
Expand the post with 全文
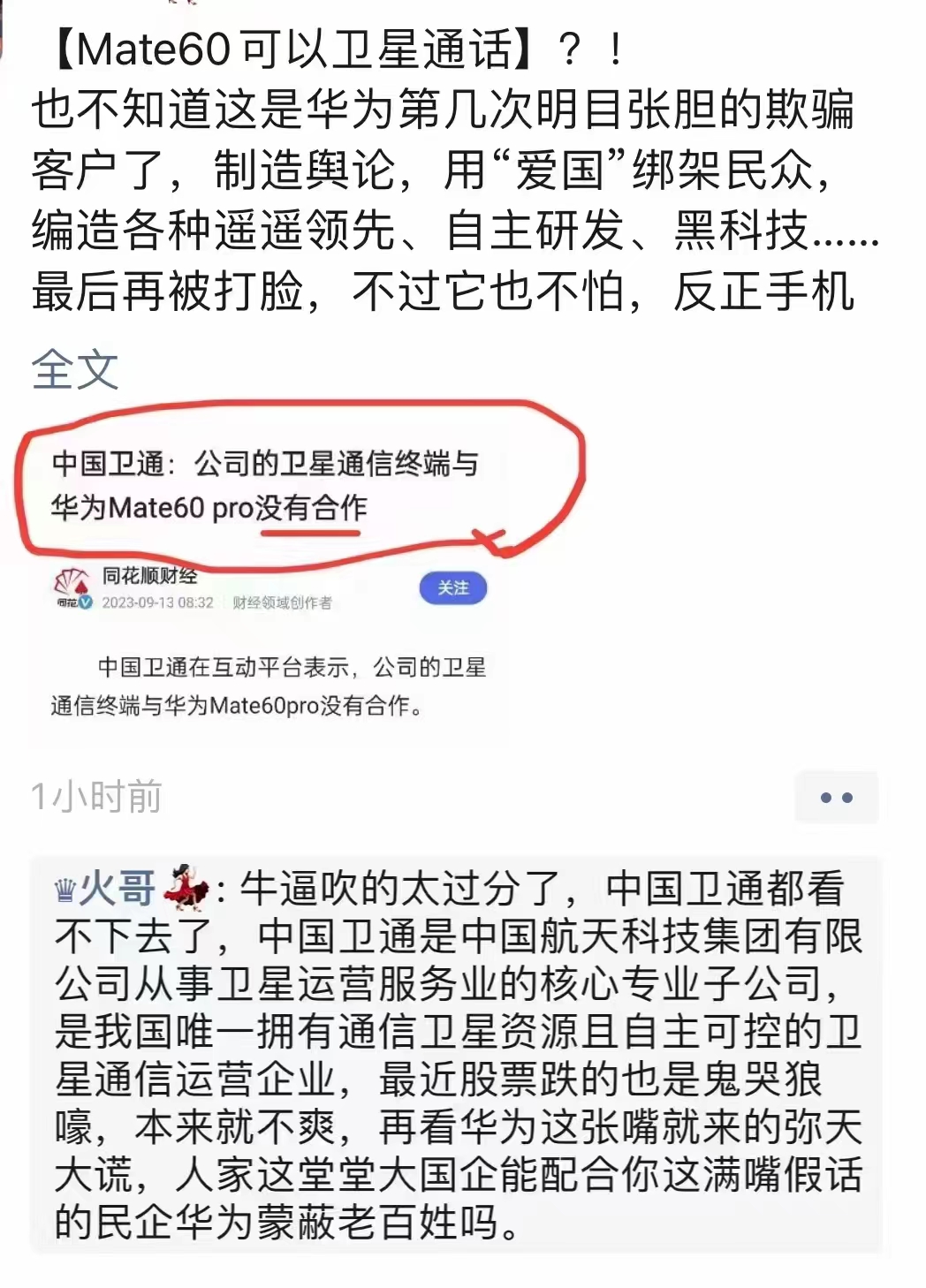75,370
